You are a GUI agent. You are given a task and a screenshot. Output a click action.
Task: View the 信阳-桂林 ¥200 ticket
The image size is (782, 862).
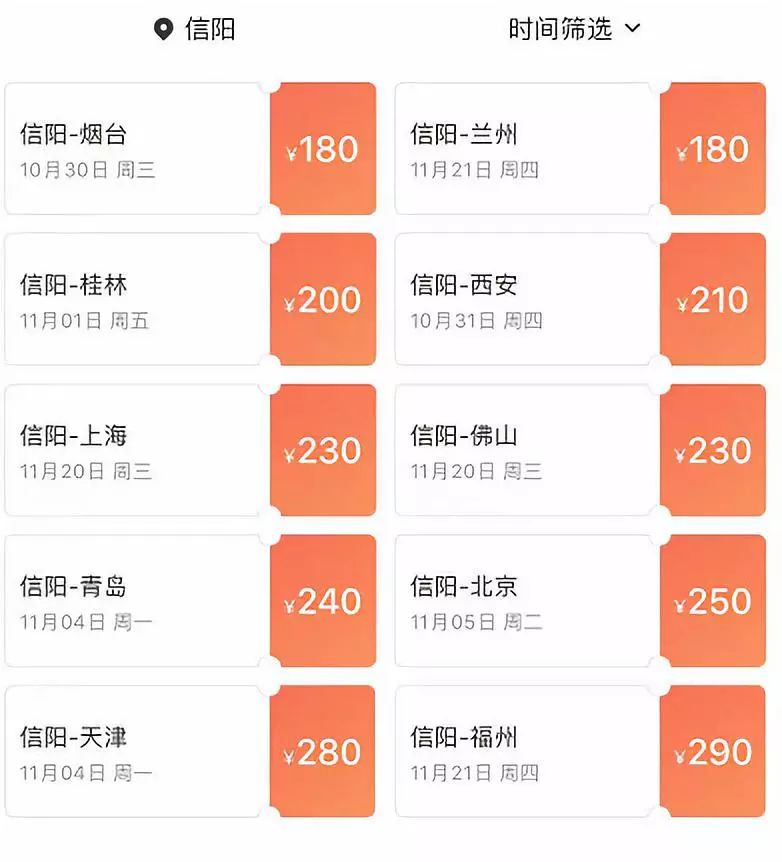click(190, 300)
